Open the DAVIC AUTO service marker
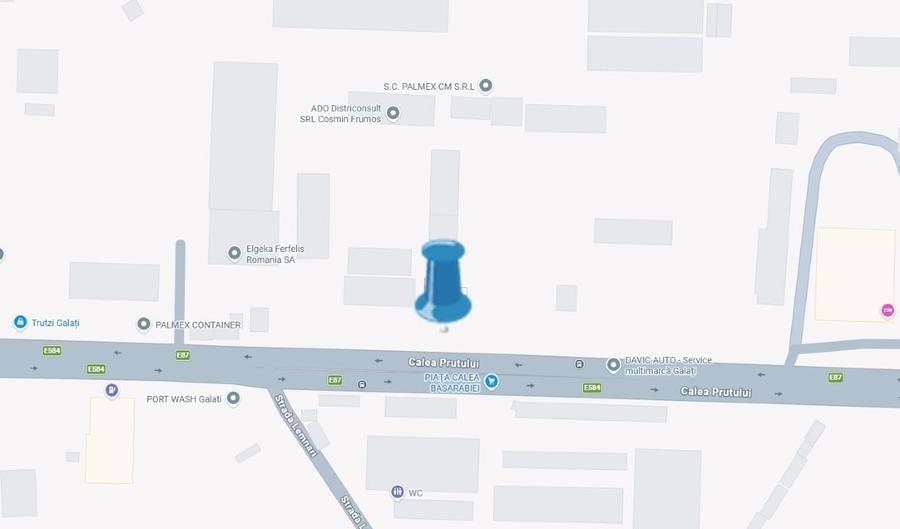Image resolution: width=900 pixels, height=529 pixels. [614, 365]
